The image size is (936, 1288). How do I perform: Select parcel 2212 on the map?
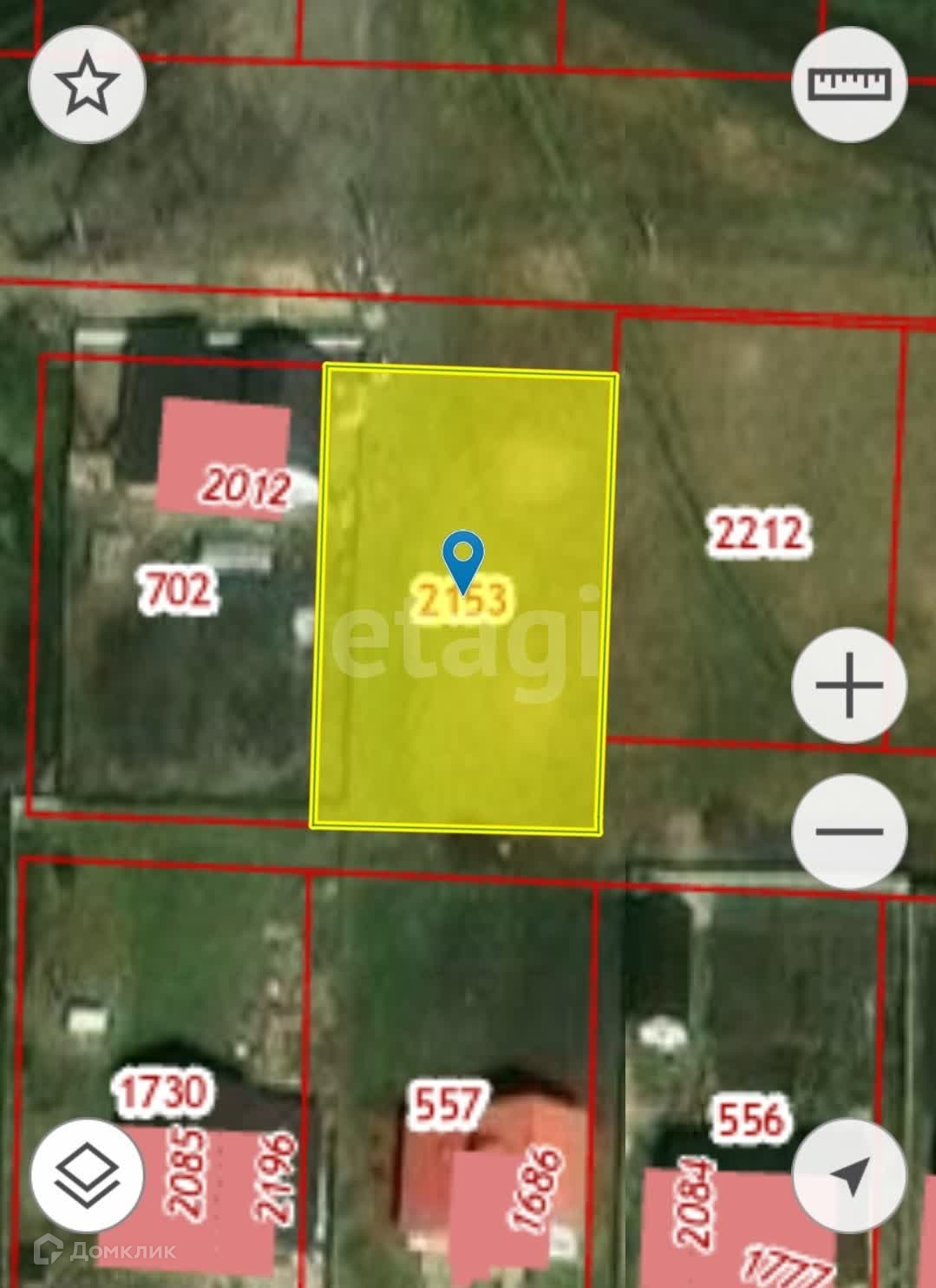[x=759, y=533]
